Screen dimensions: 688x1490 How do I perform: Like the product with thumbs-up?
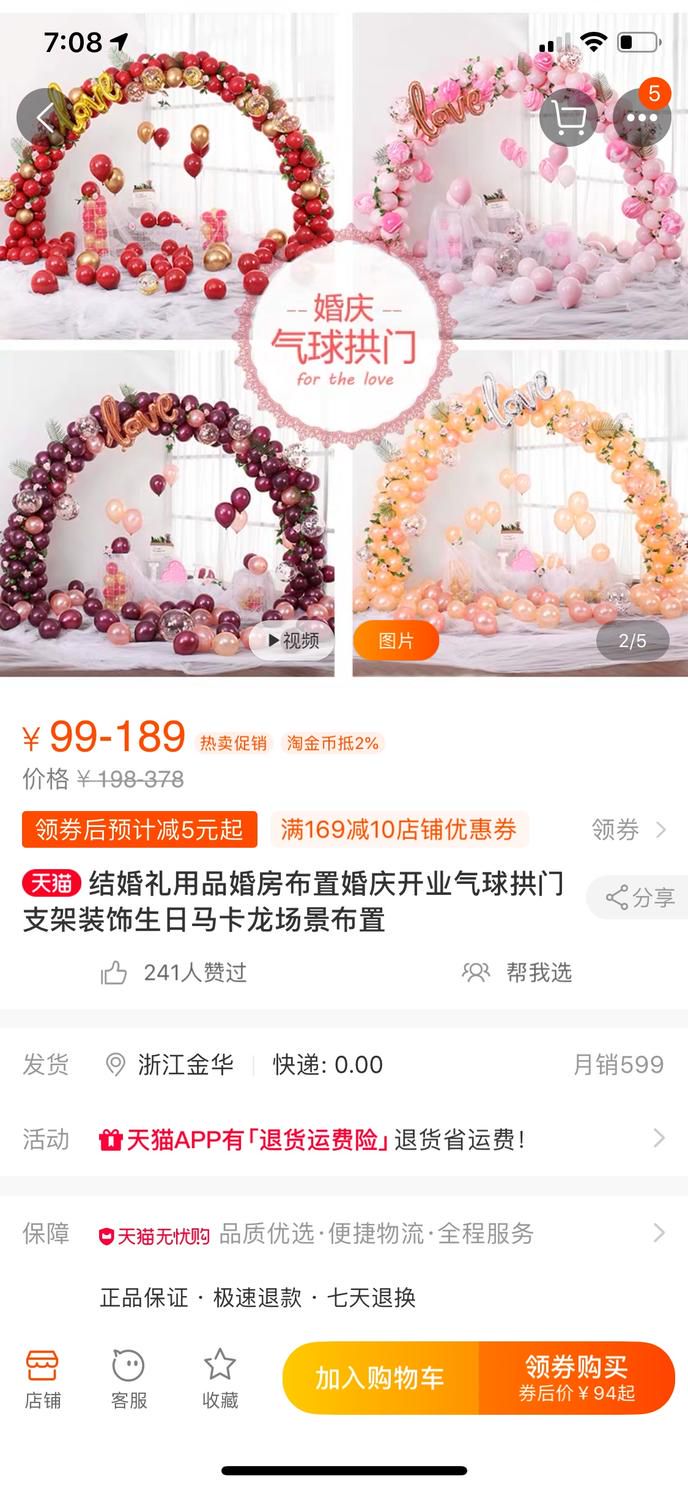pyautogui.click(x=115, y=972)
